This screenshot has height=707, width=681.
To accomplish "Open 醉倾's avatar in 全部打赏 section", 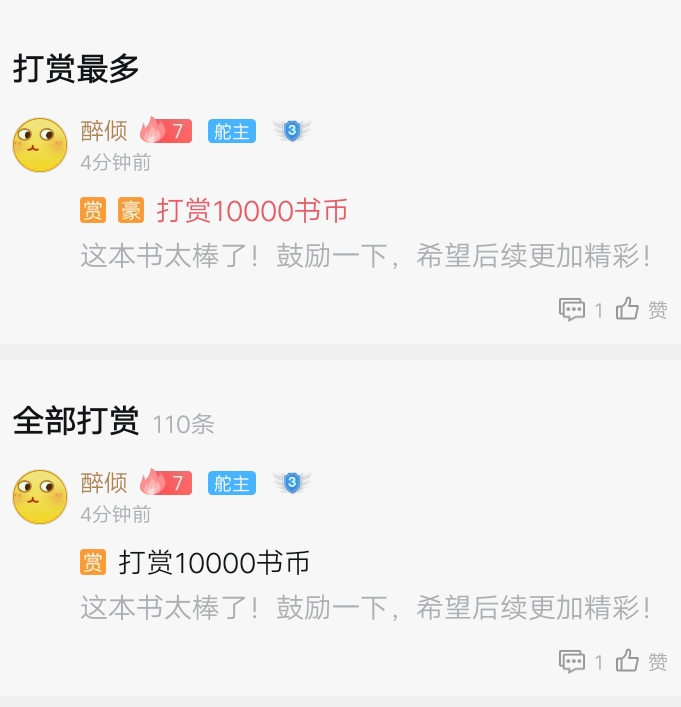I will pos(40,496).
